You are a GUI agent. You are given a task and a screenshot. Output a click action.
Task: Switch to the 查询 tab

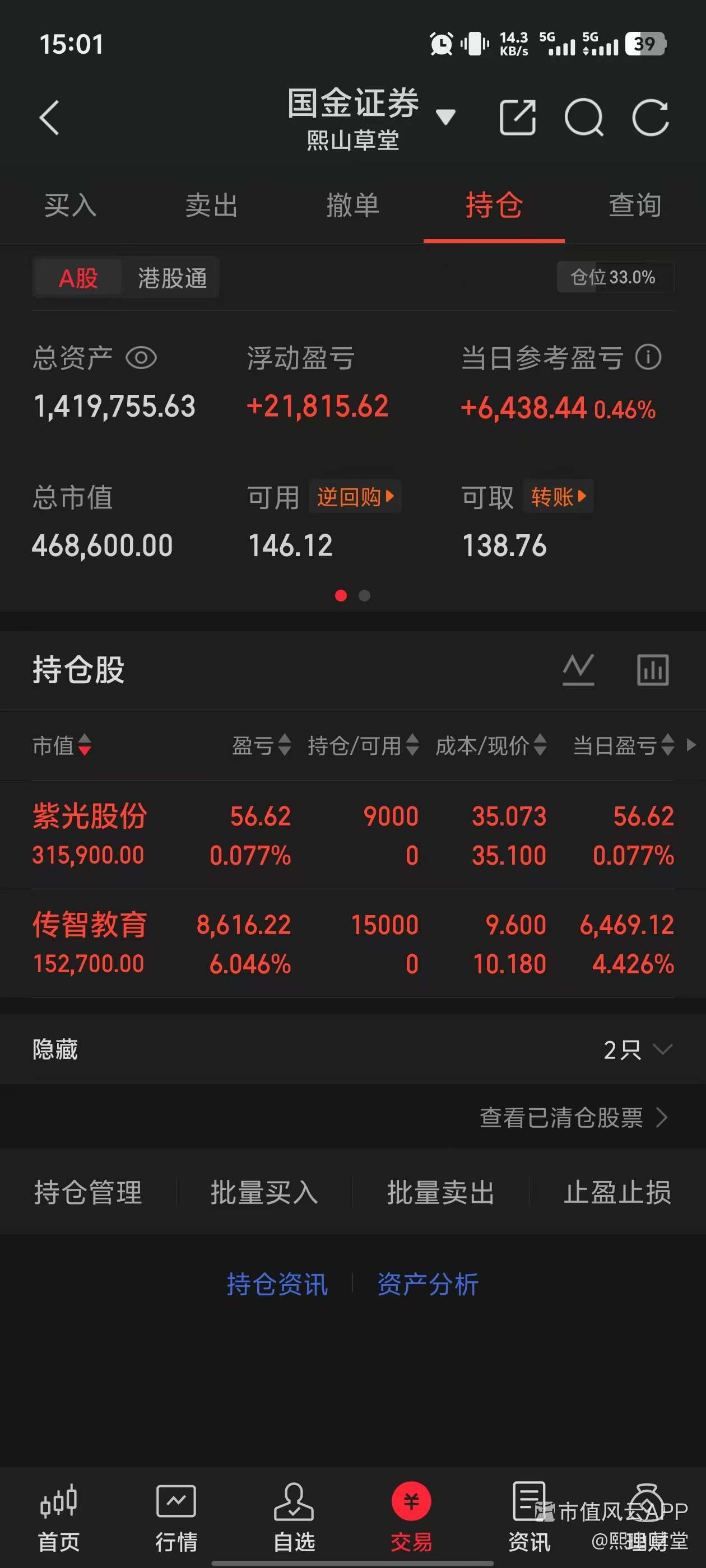coord(635,205)
